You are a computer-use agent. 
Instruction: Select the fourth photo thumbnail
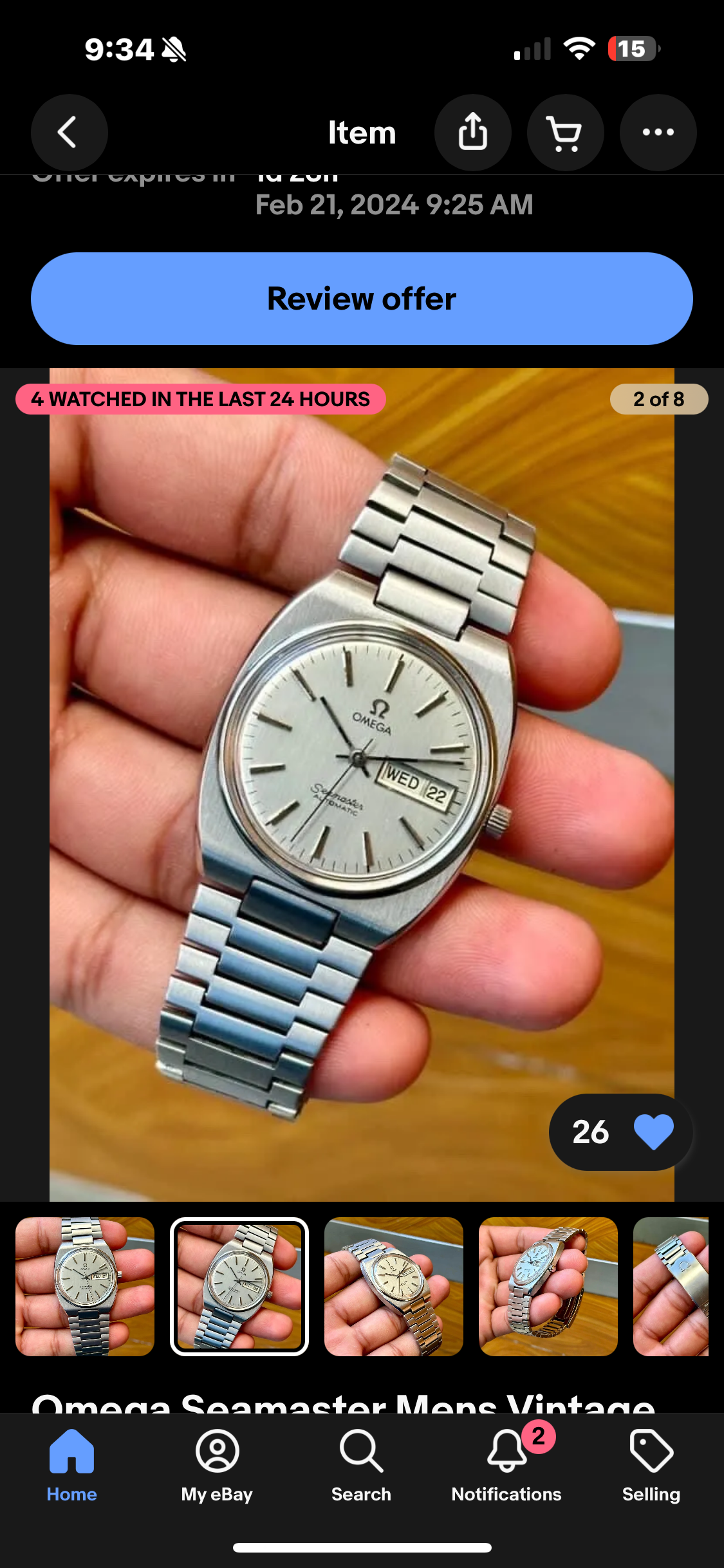548,1286
